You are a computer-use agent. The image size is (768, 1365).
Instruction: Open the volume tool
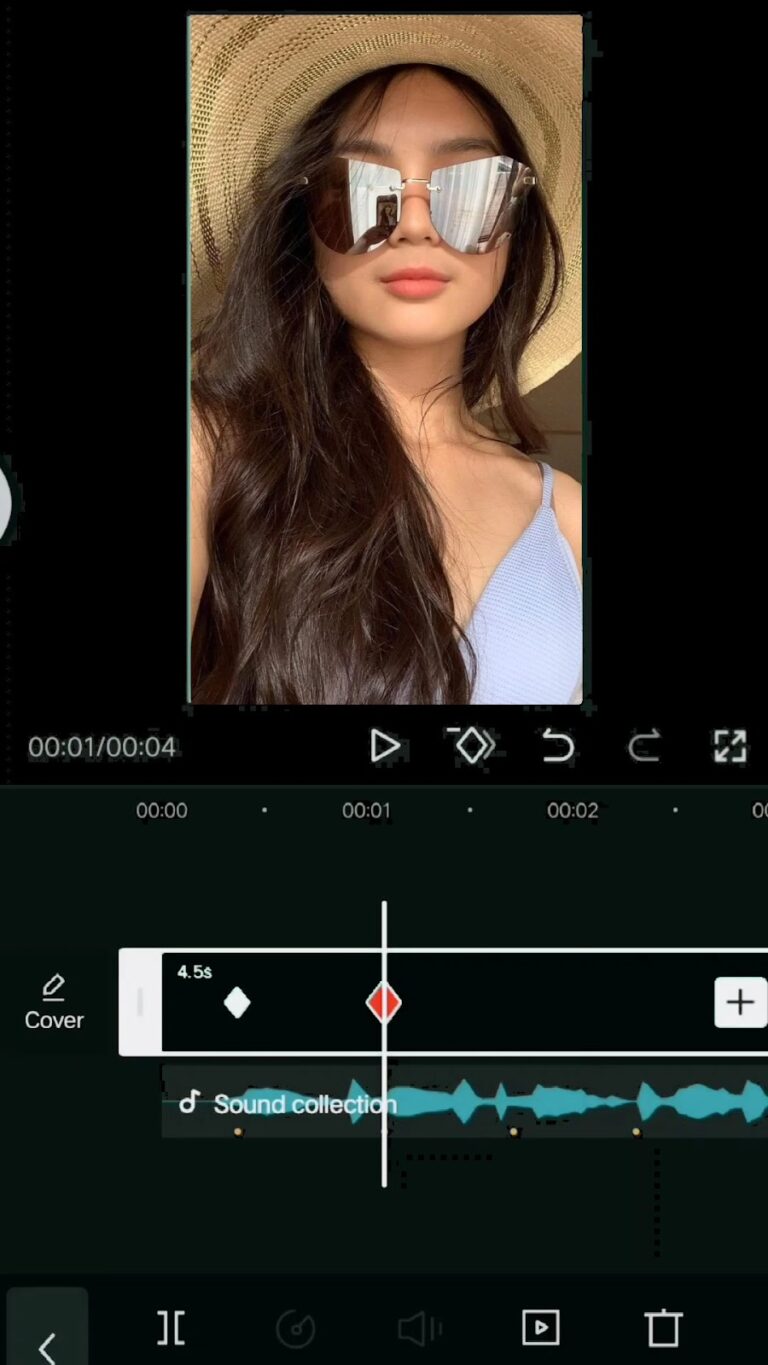coord(419,1328)
